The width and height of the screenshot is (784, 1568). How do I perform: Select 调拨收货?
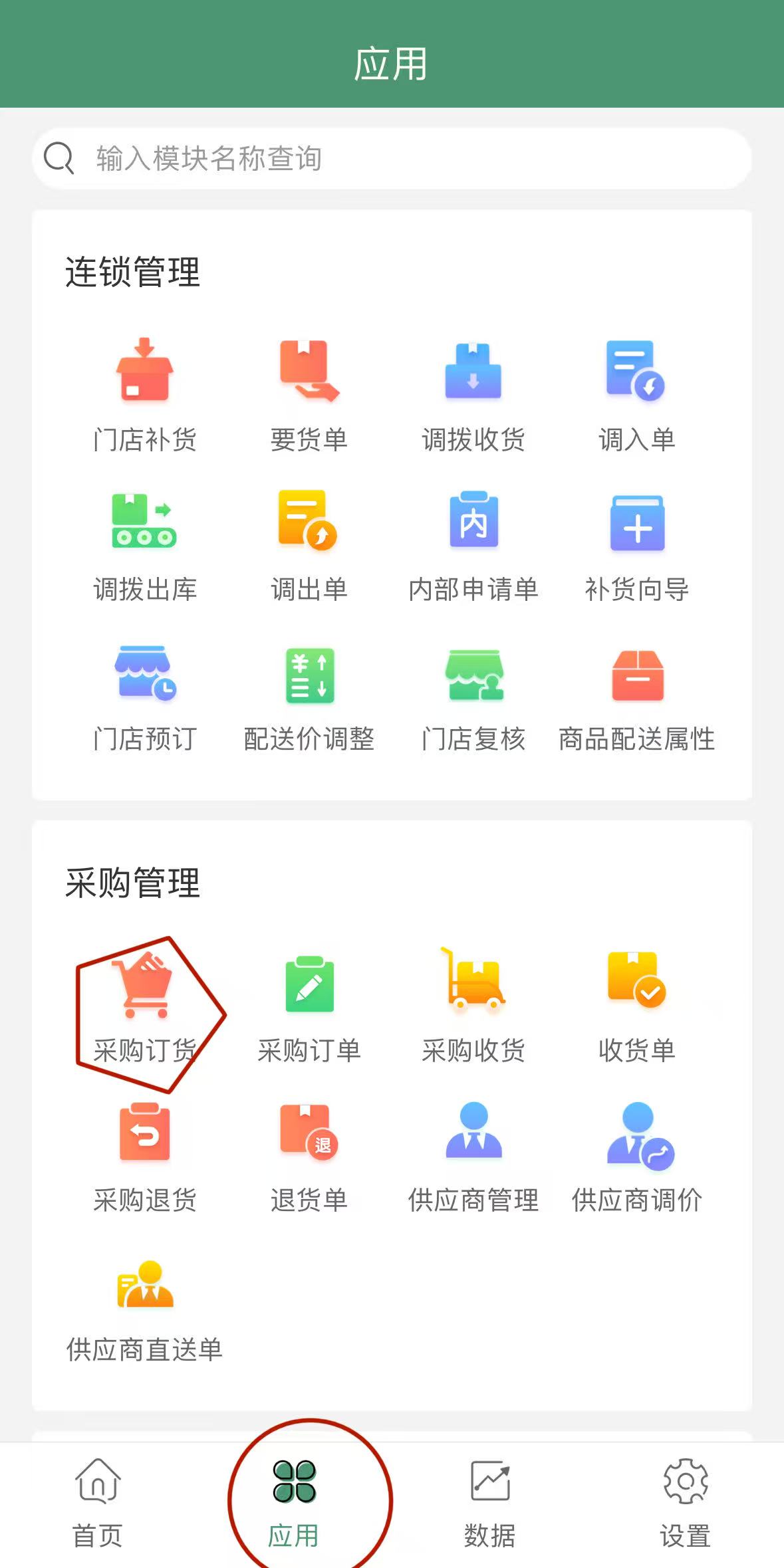[x=473, y=395]
